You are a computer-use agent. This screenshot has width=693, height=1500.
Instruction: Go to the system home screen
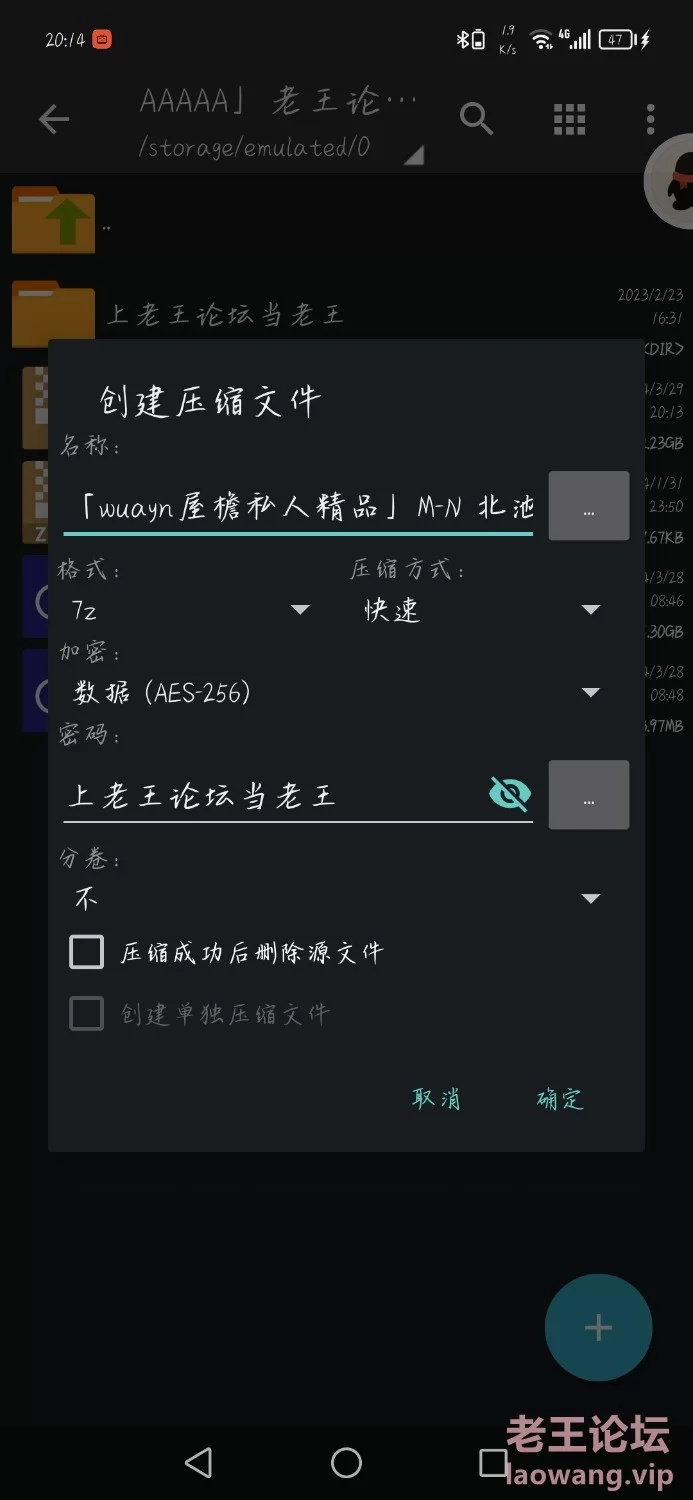[346, 1463]
